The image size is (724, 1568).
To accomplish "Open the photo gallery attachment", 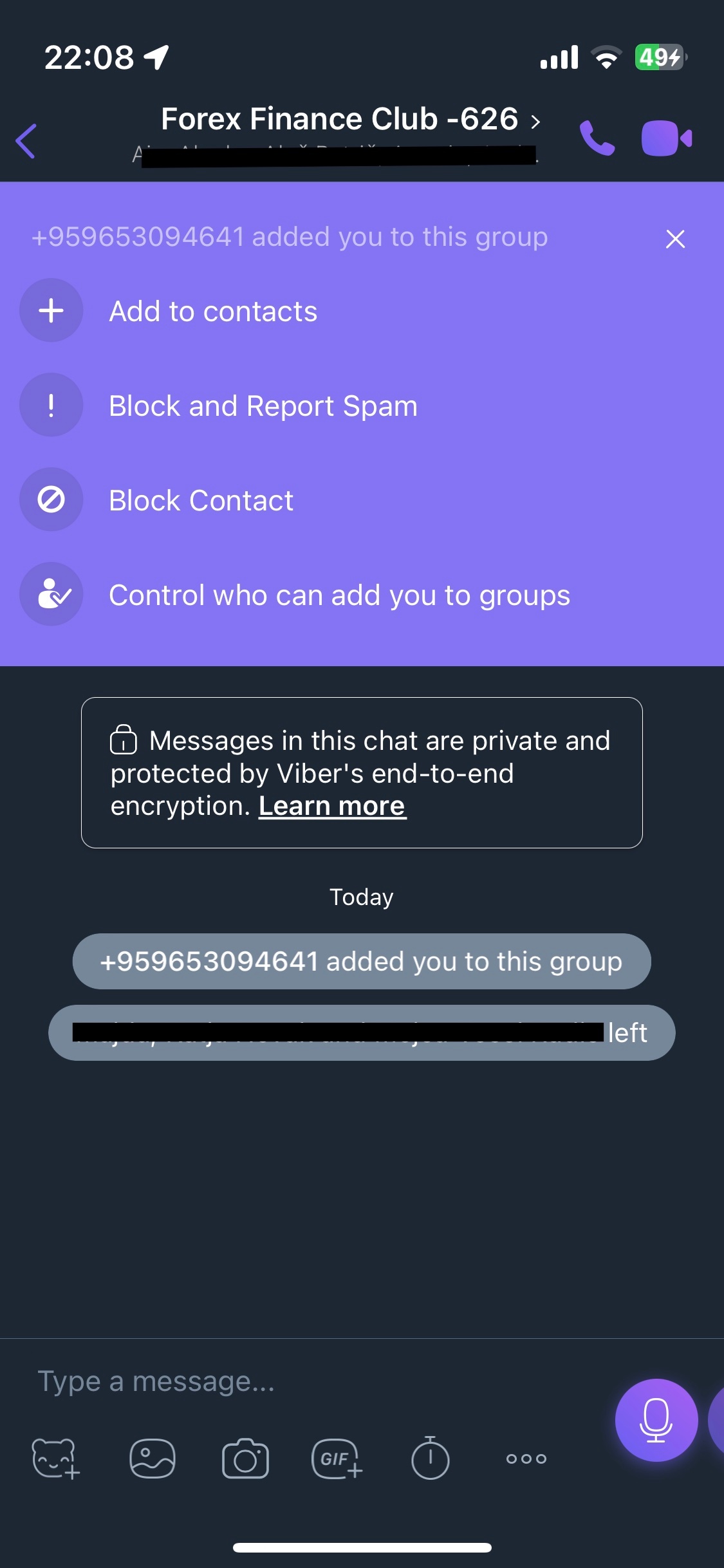I will click(153, 1459).
